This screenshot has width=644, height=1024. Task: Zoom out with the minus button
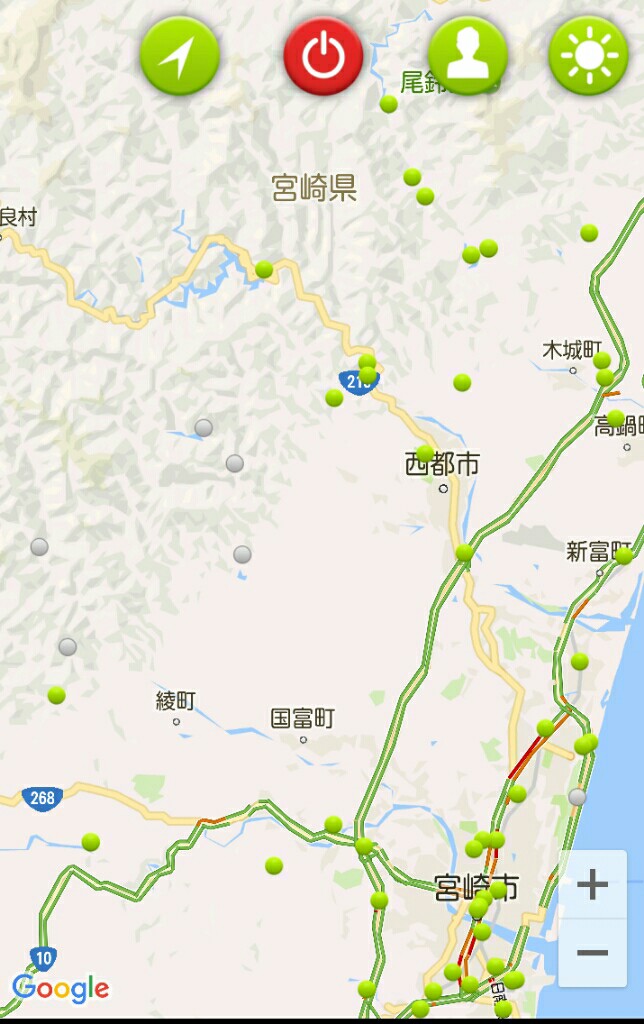pyautogui.click(x=592, y=952)
